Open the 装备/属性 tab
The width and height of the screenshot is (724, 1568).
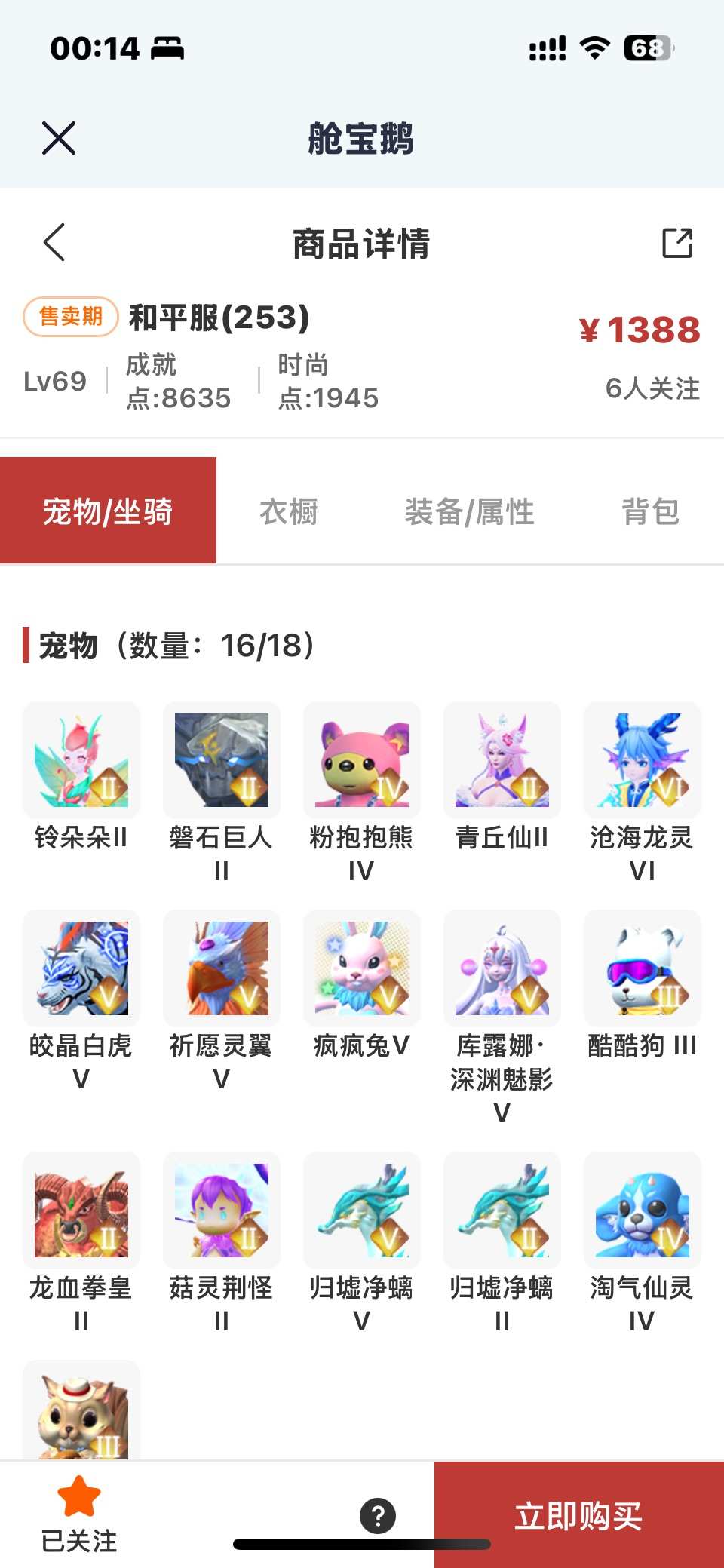coord(469,511)
